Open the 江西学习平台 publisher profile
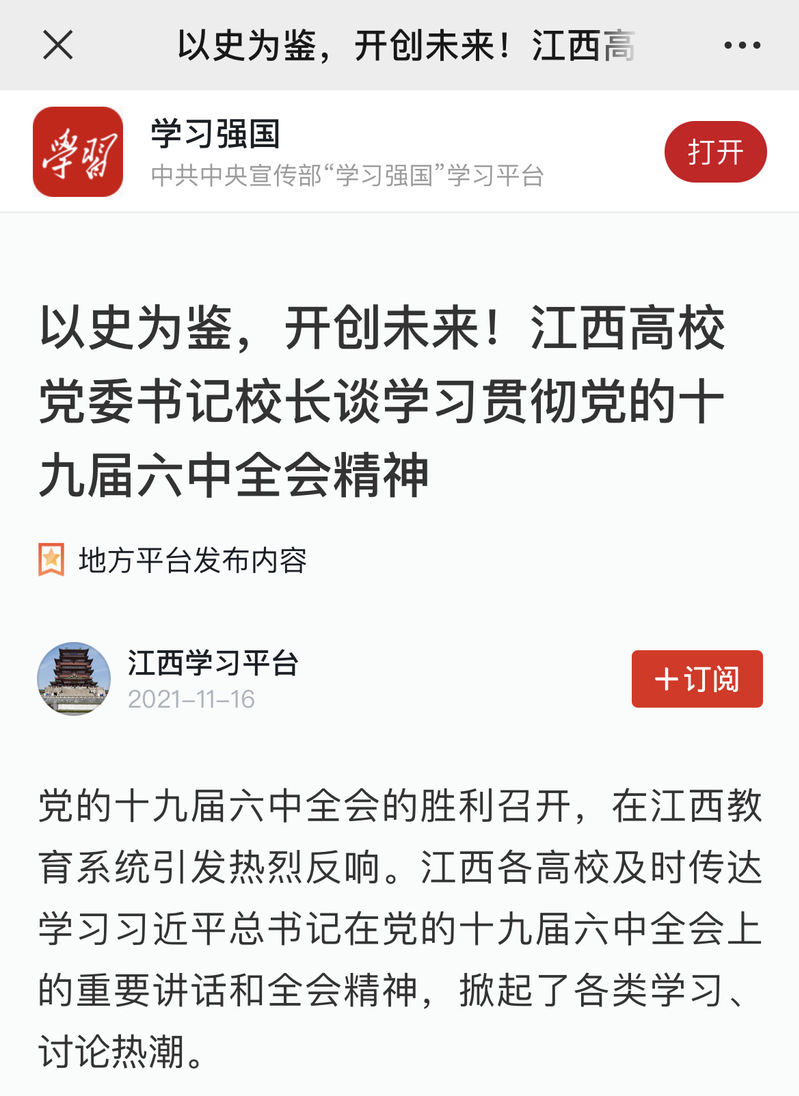Viewport: 799px width, 1096px height. [212, 663]
